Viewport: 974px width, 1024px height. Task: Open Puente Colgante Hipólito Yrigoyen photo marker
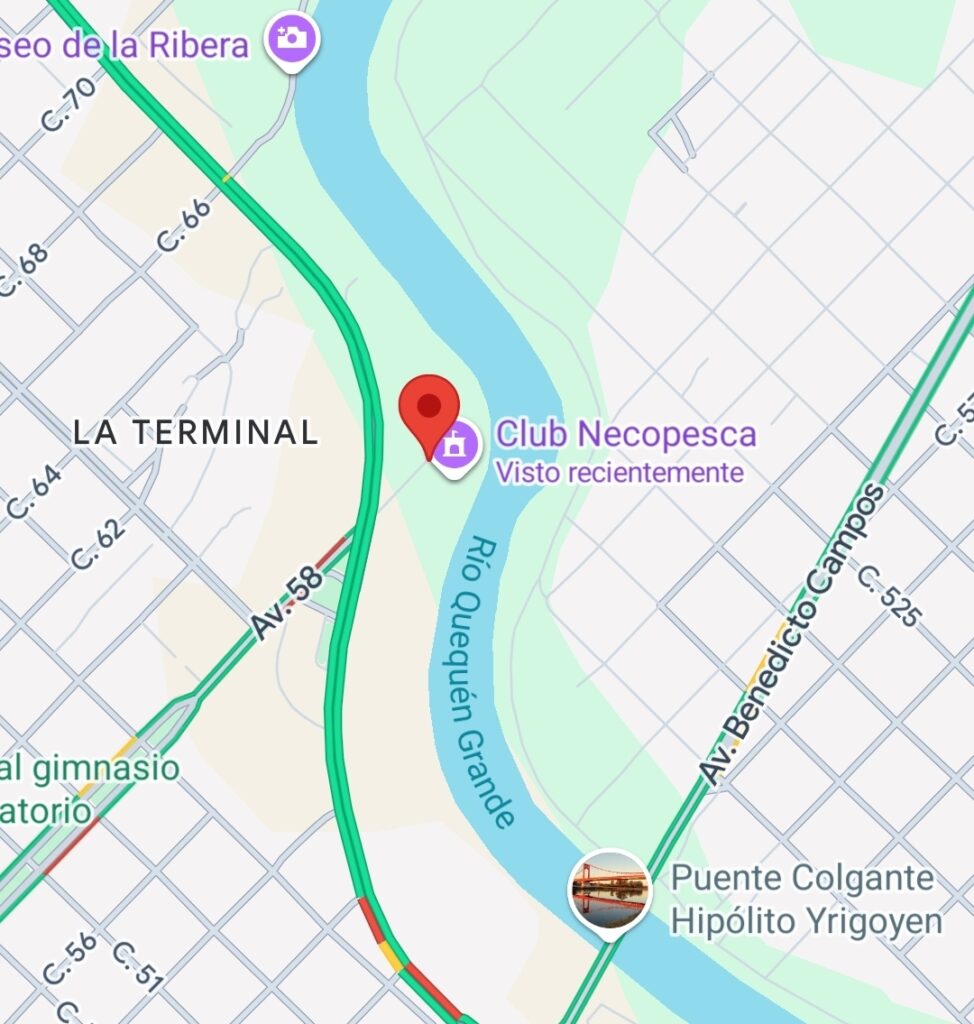coord(609,889)
